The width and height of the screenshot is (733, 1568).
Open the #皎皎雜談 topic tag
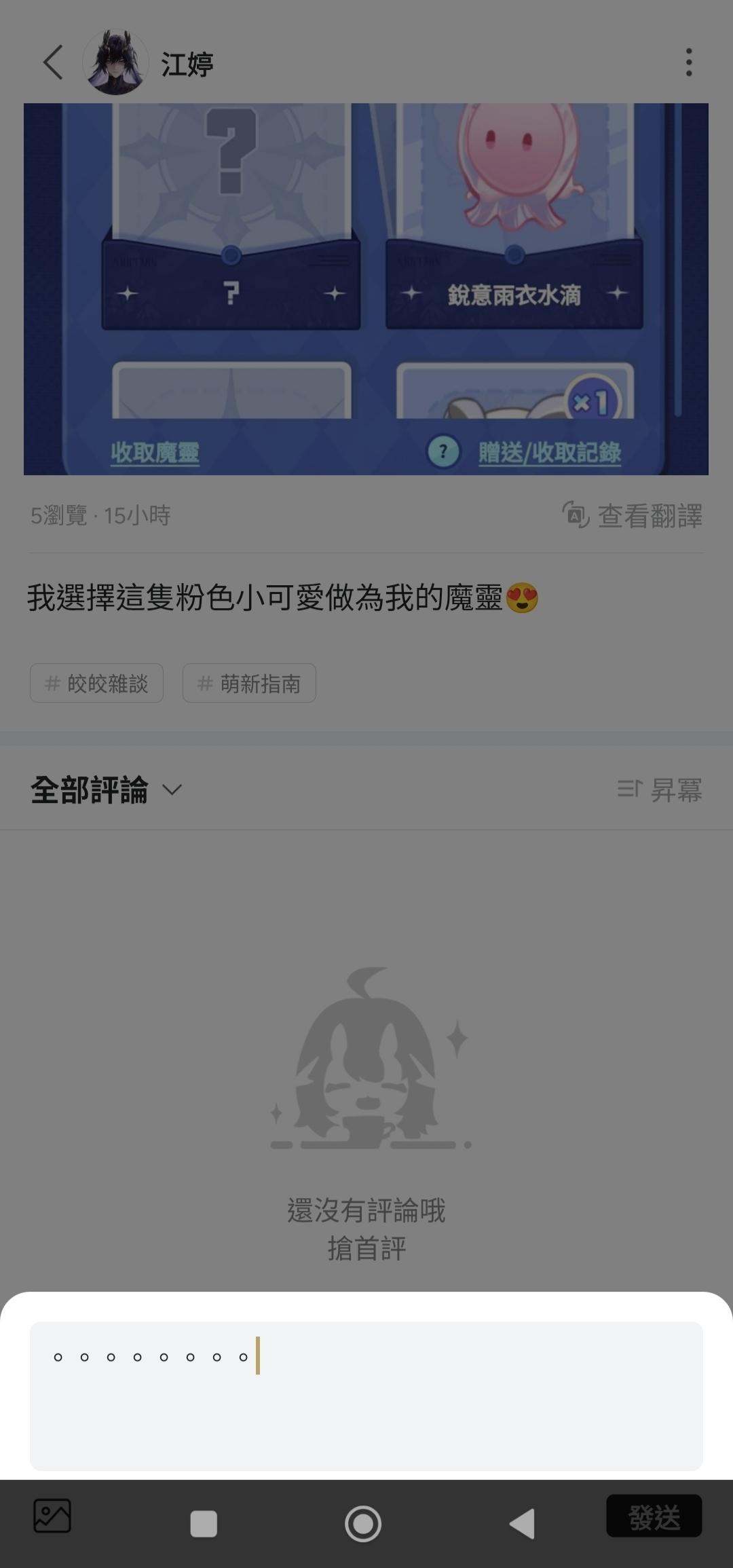[96, 683]
